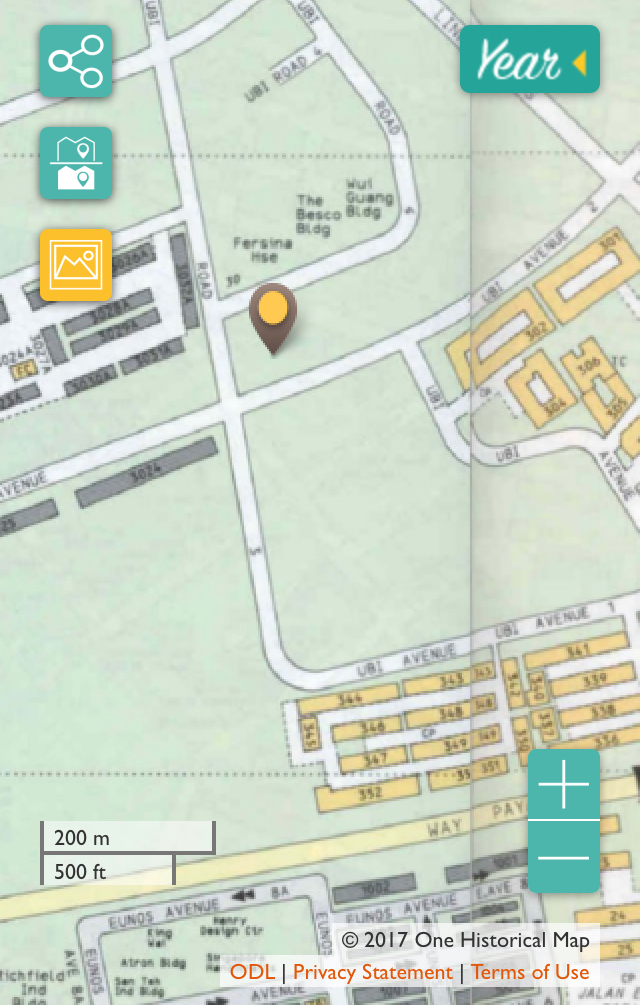Zoom out with the minus button

point(564,857)
